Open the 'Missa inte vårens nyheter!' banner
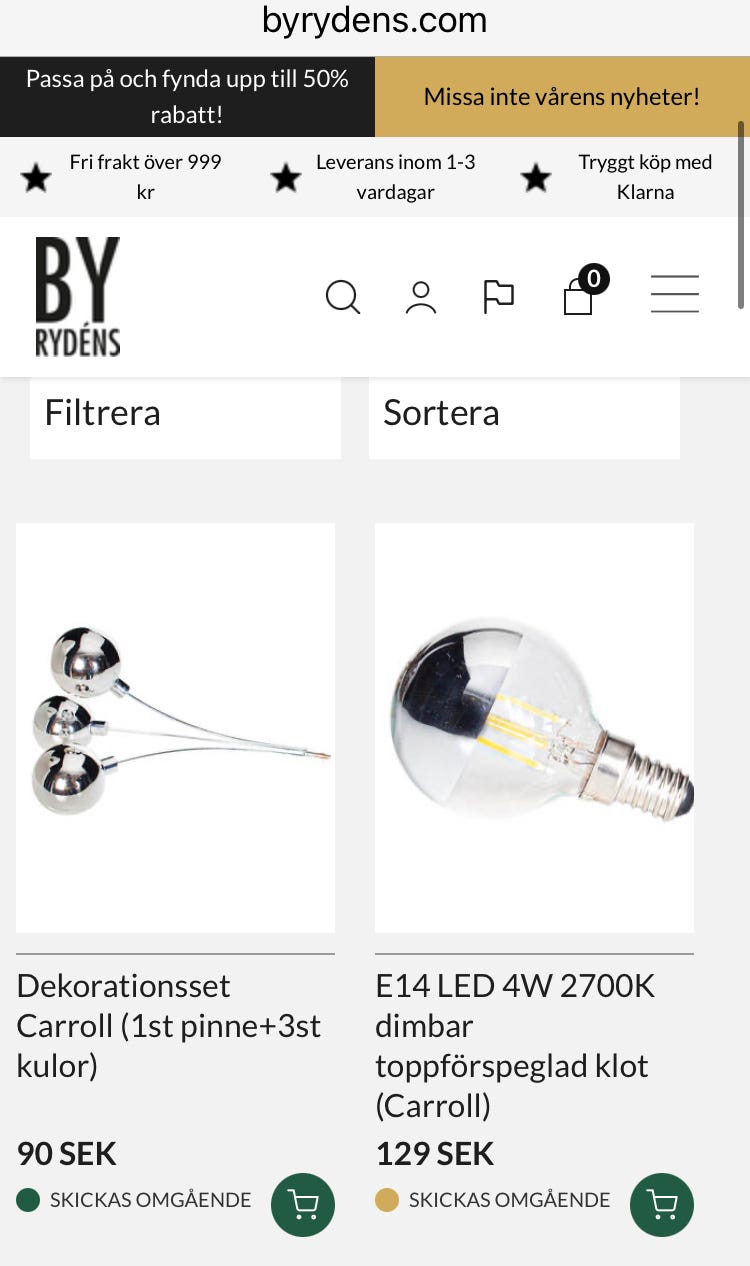 [x=561, y=97]
